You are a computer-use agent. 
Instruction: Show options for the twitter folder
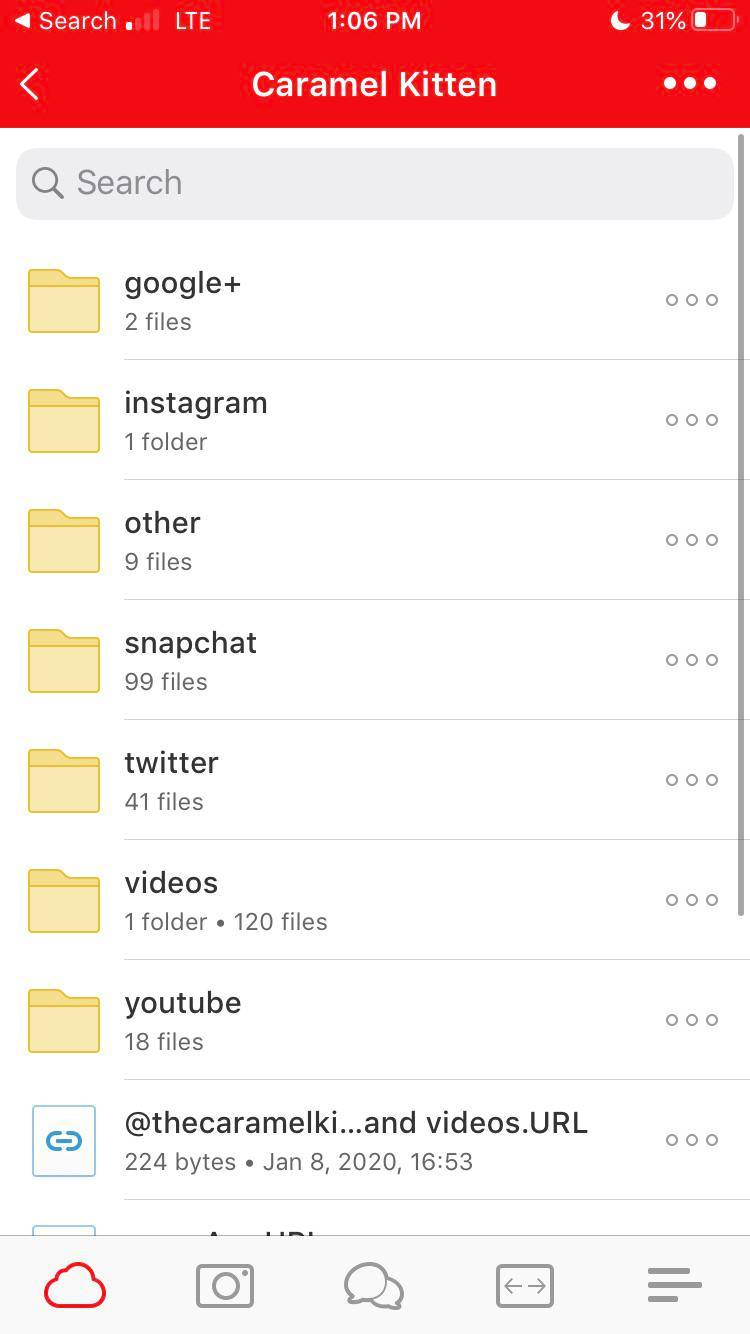[x=692, y=780]
